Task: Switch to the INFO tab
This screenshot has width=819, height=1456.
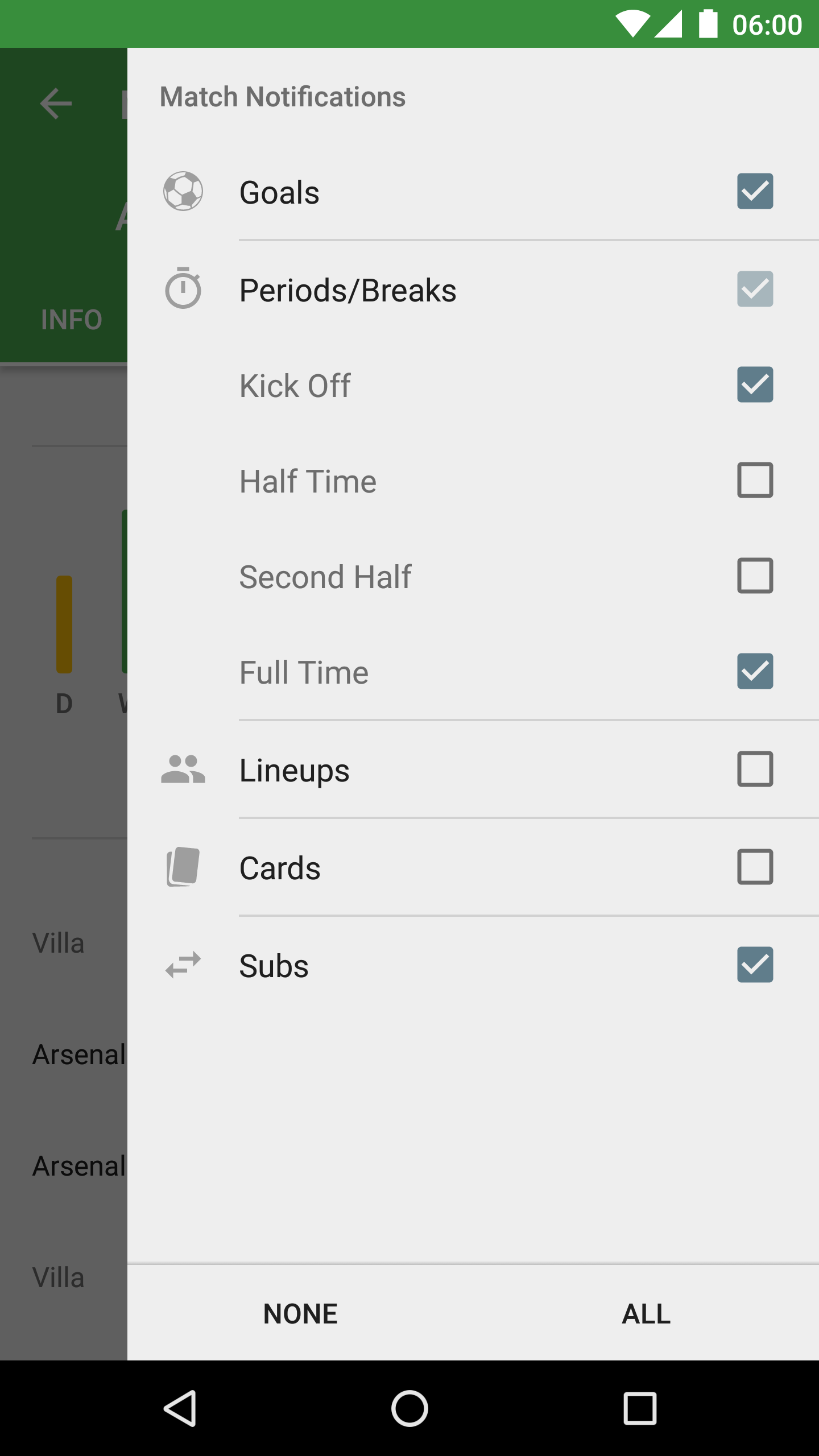Action: [x=71, y=320]
